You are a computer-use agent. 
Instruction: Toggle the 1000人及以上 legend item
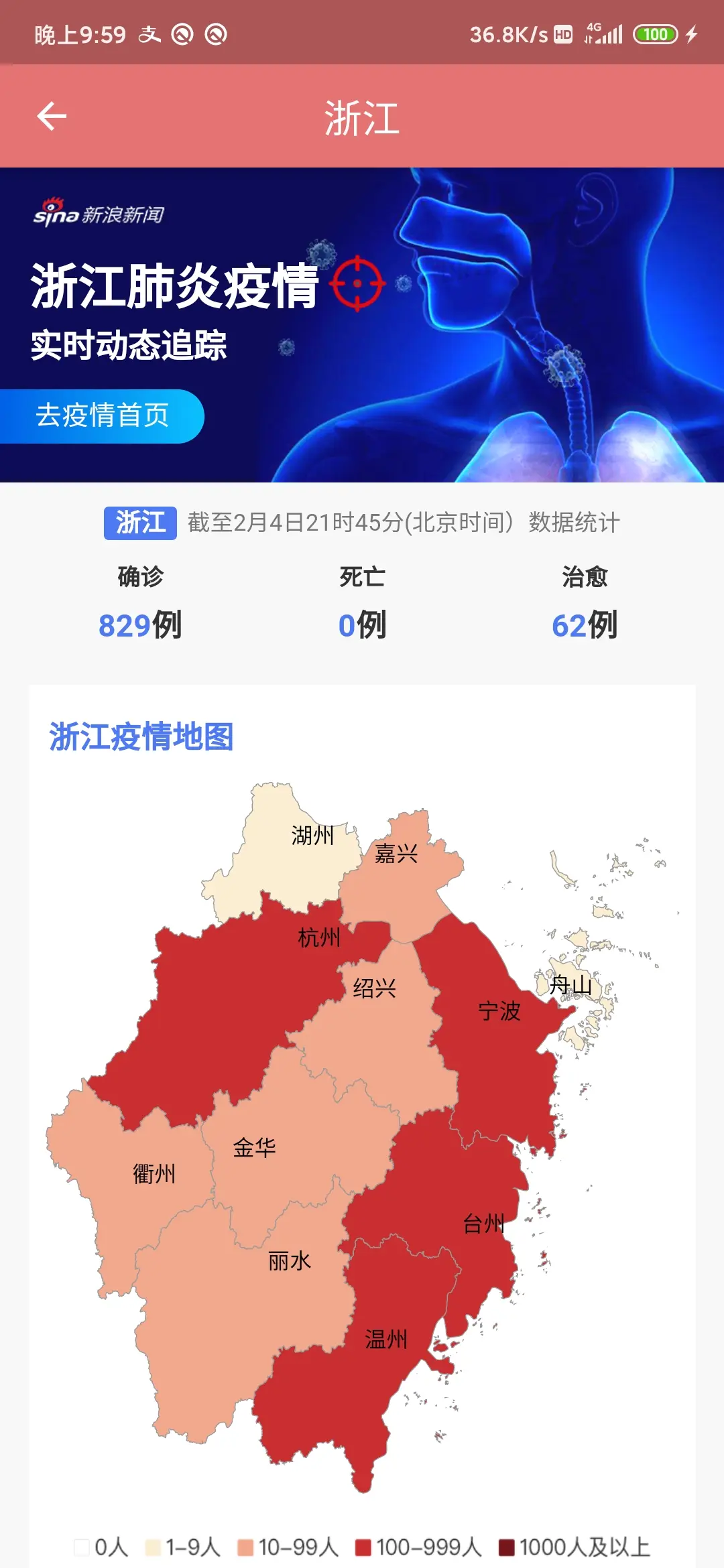(x=575, y=1547)
